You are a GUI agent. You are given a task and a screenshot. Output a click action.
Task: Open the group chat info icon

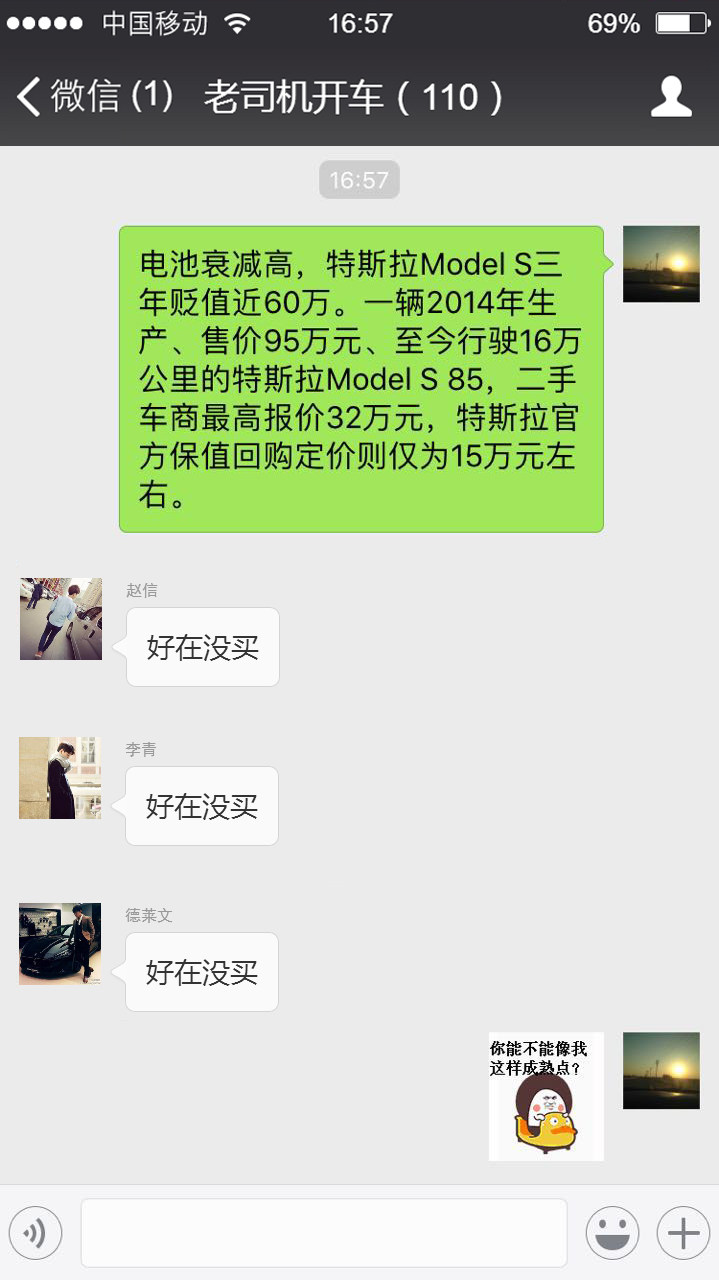pyautogui.click(x=671, y=97)
